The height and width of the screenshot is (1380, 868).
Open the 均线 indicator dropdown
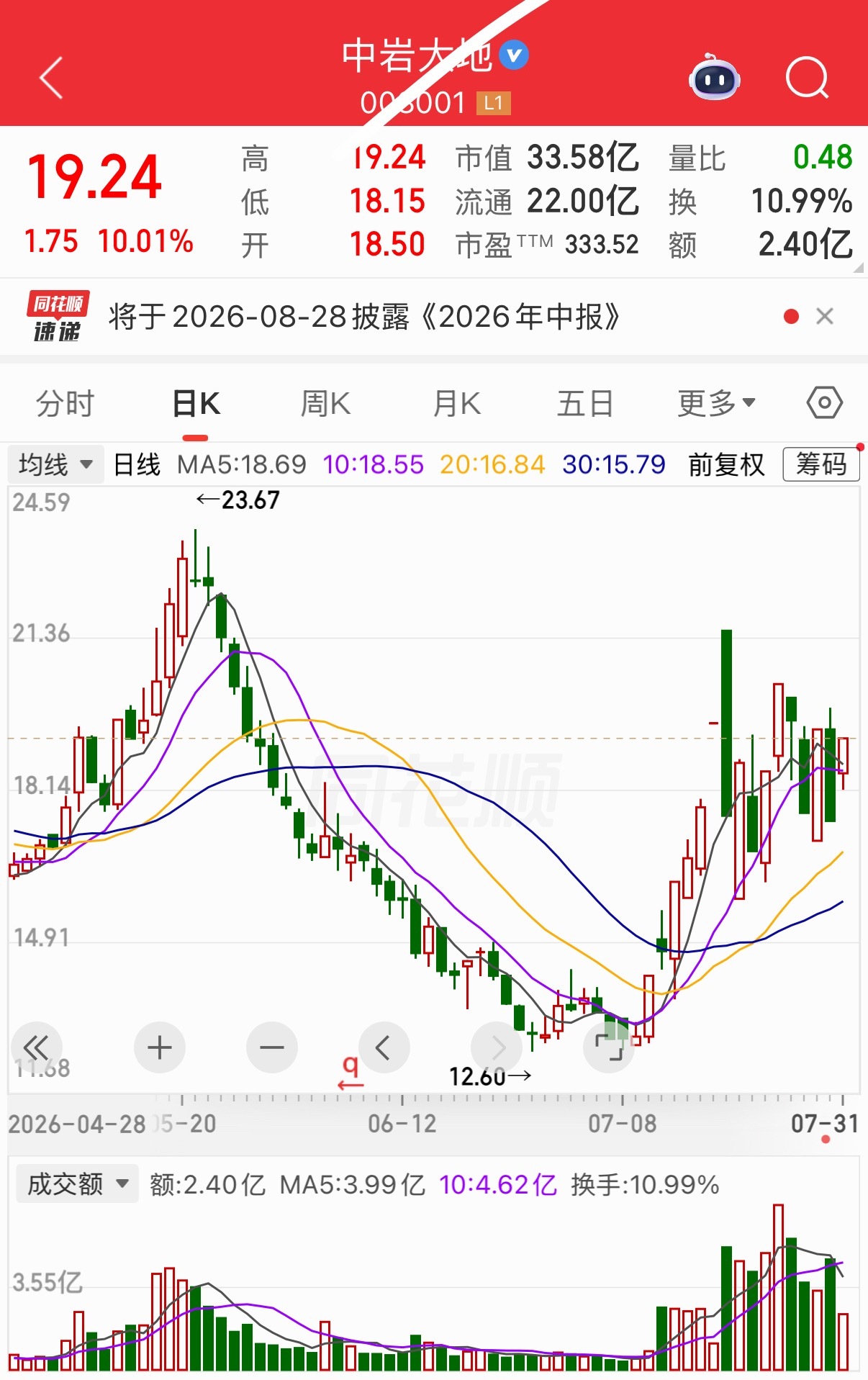[x=56, y=464]
